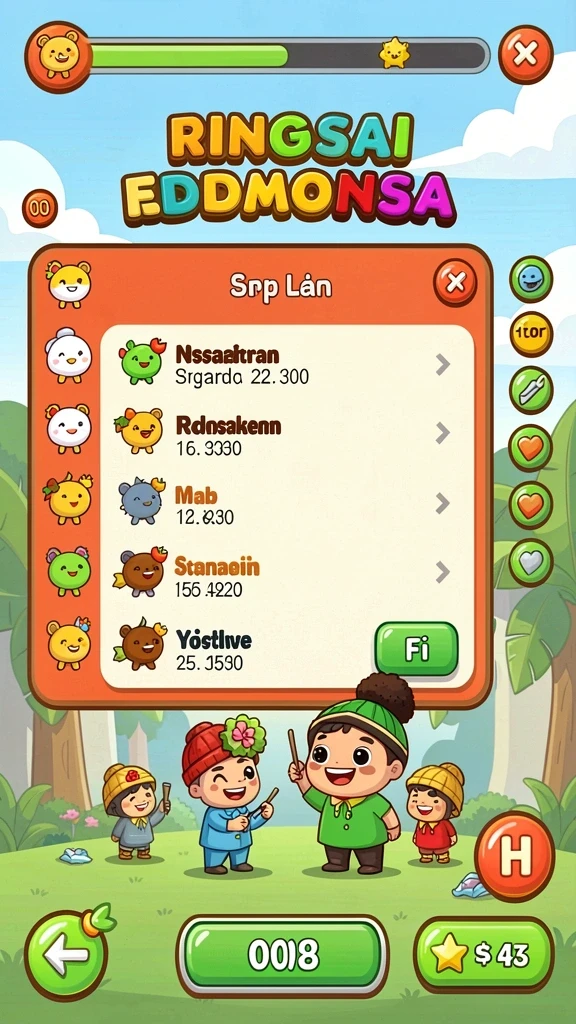Open the Rdnsakenn row
Image resolution: width=576 pixels, height=1024 pixels.
285,434
